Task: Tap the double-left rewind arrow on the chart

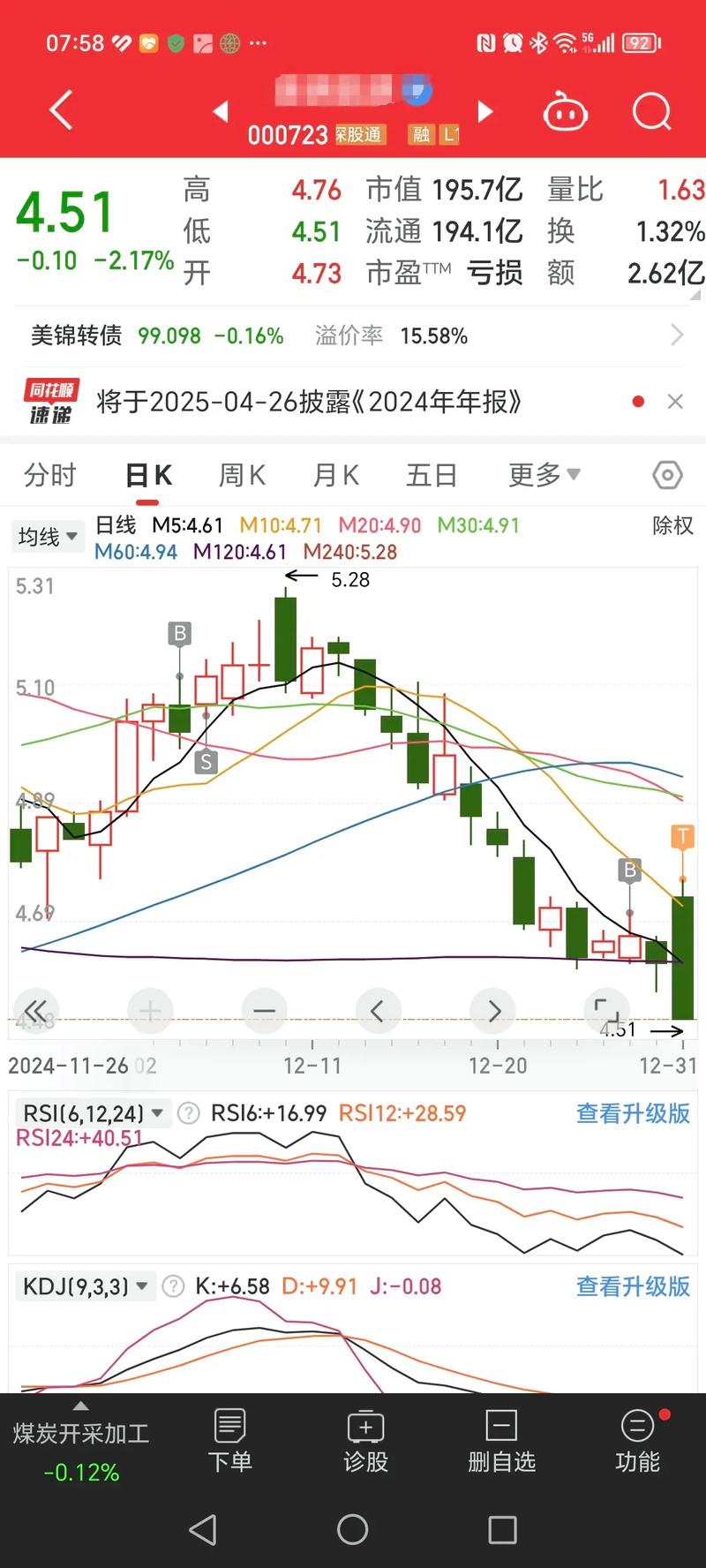Action: tap(35, 1011)
